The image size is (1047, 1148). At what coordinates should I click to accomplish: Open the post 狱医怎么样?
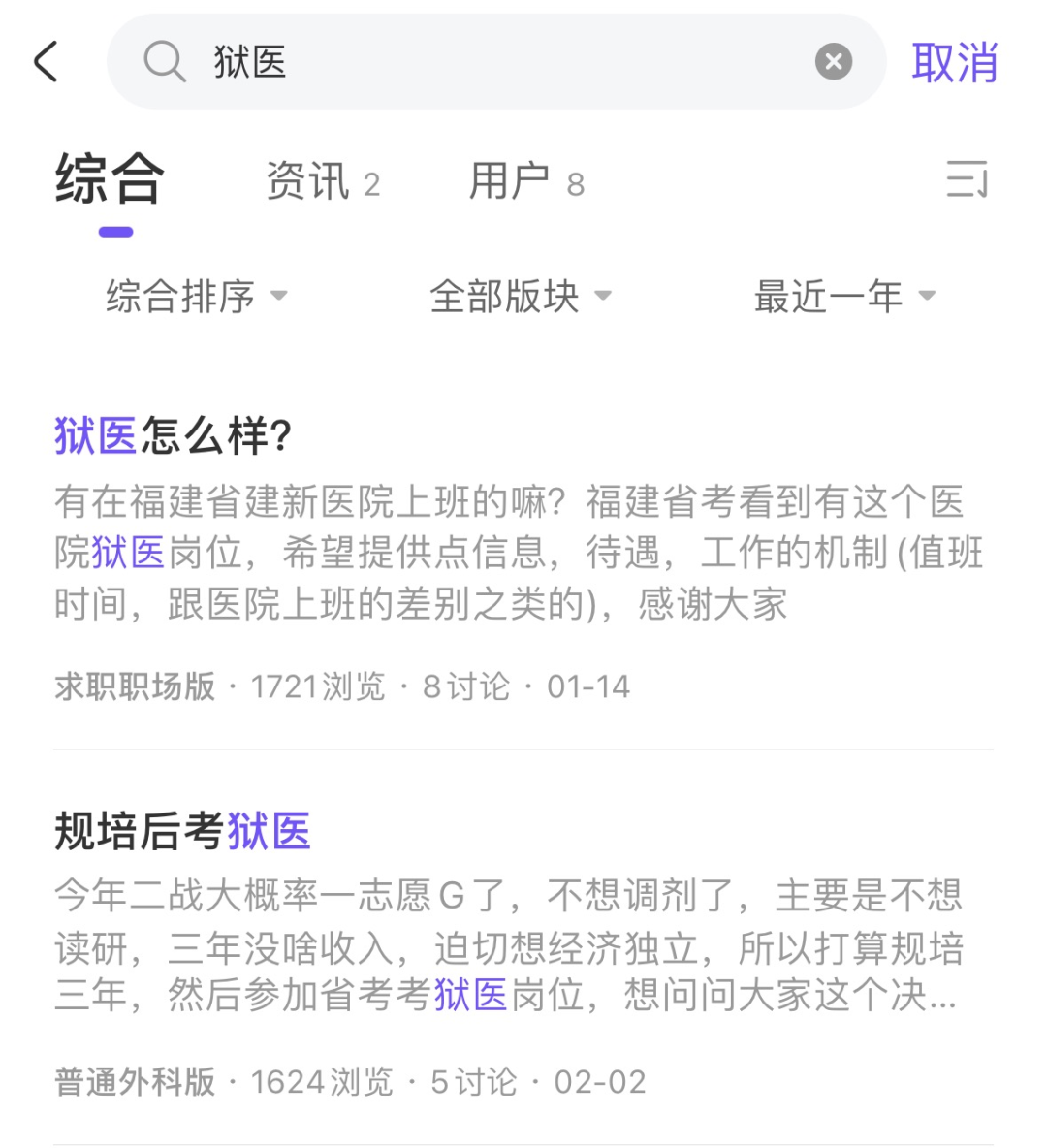(x=174, y=436)
